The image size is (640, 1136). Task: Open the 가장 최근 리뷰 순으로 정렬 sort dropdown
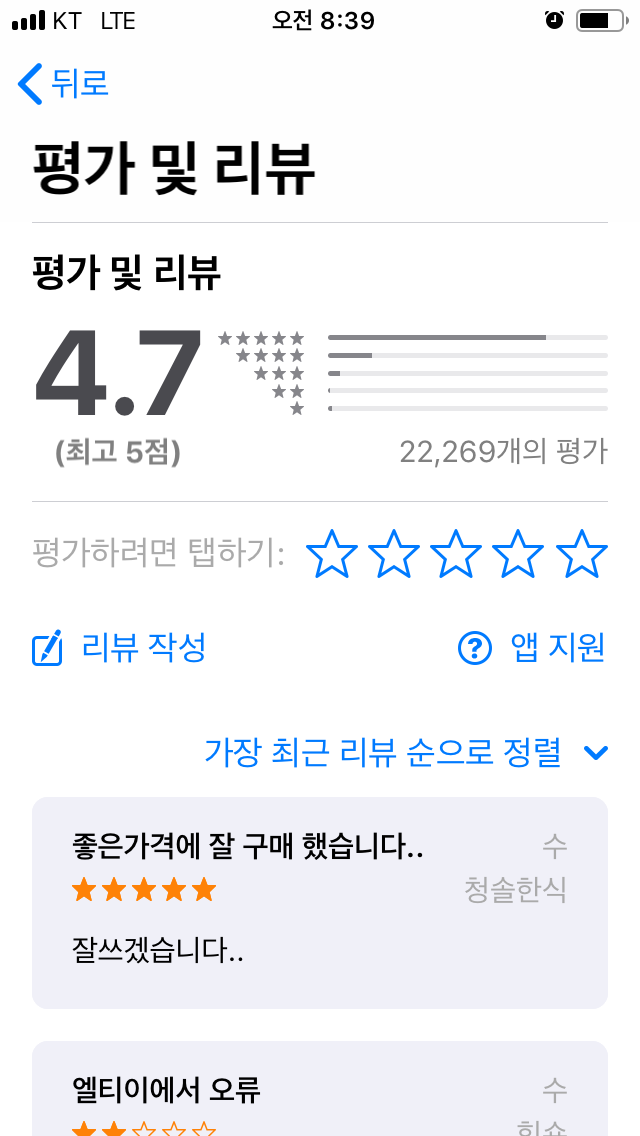point(407,752)
